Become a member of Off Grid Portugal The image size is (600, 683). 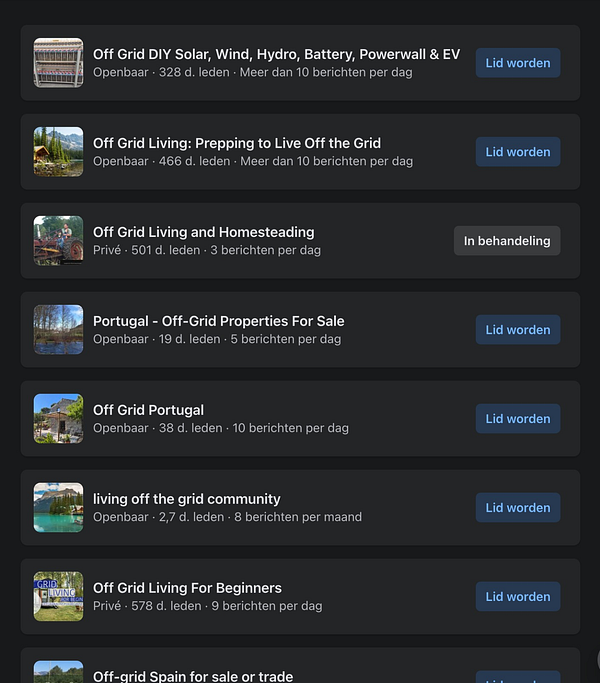517,419
